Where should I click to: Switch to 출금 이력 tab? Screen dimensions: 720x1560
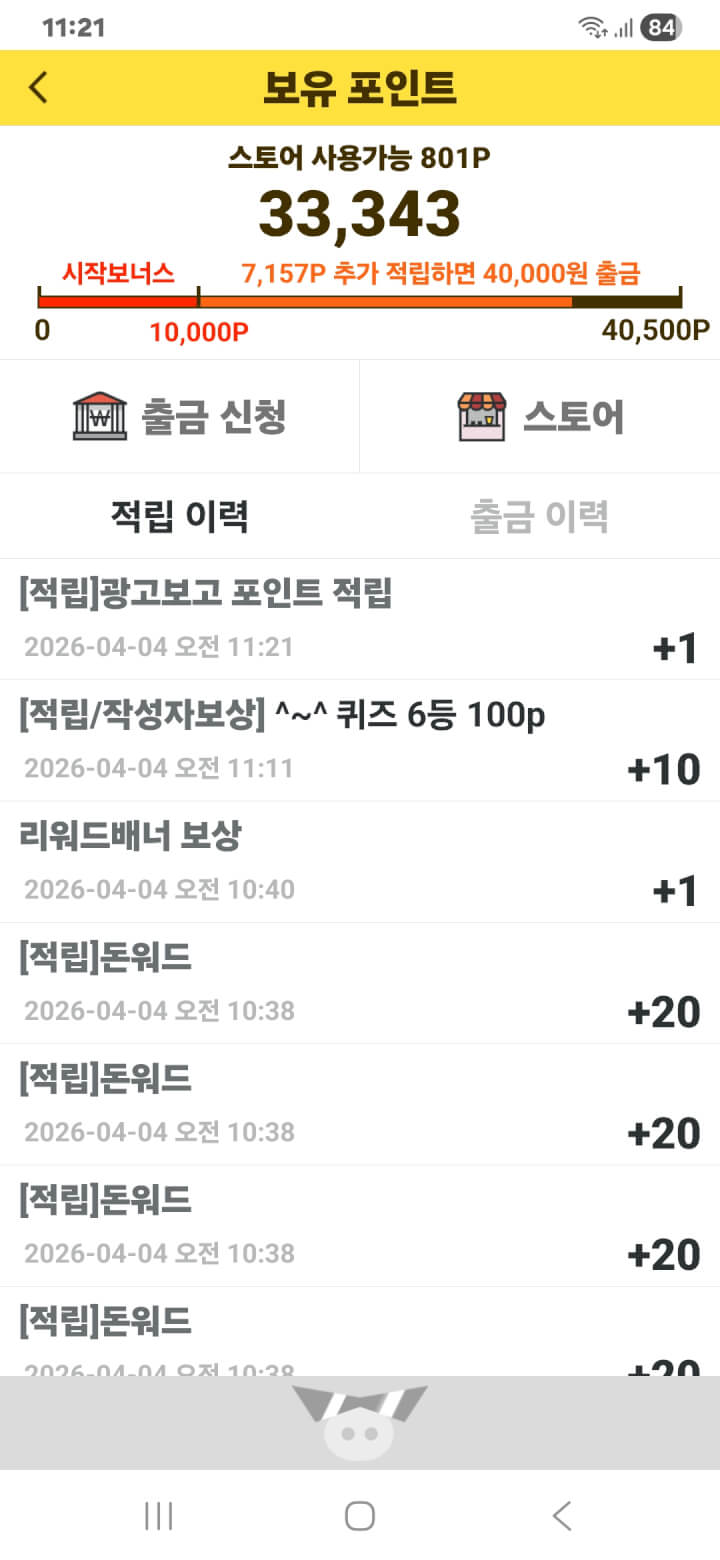[540, 517]
